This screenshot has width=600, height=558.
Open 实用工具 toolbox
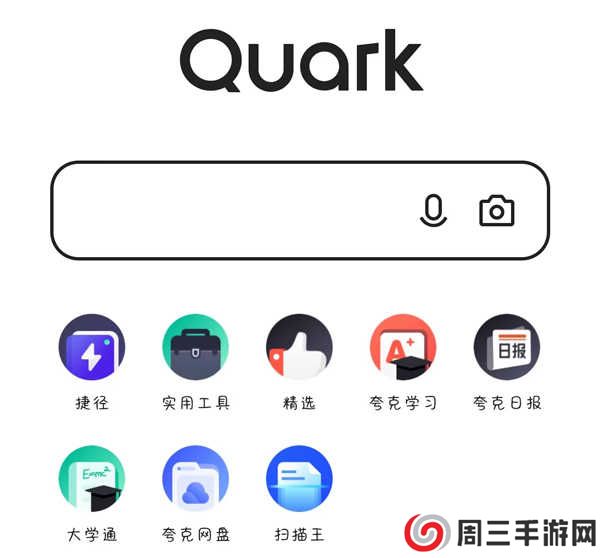coord(196,348)
